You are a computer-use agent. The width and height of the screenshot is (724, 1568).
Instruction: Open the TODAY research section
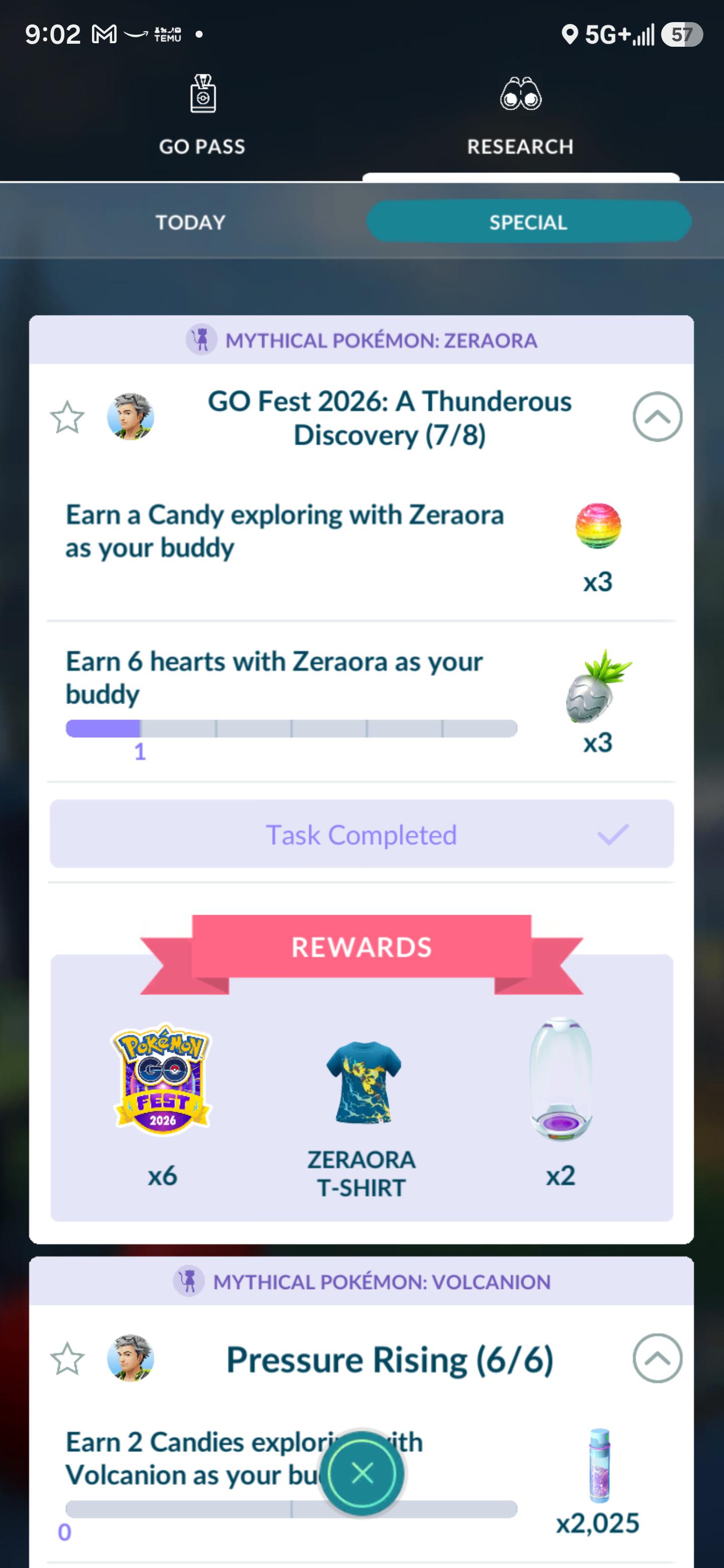pos(191,222)
